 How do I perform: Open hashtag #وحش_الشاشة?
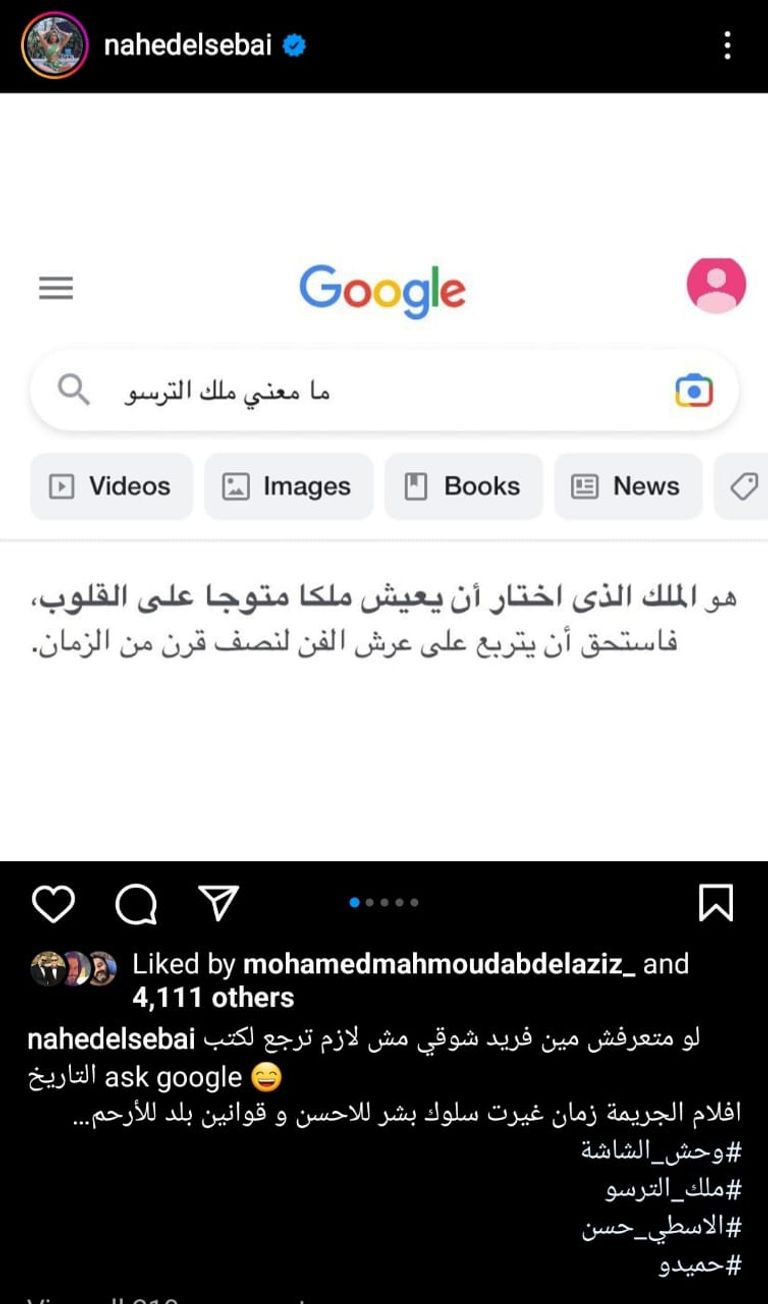(661, 1151)
